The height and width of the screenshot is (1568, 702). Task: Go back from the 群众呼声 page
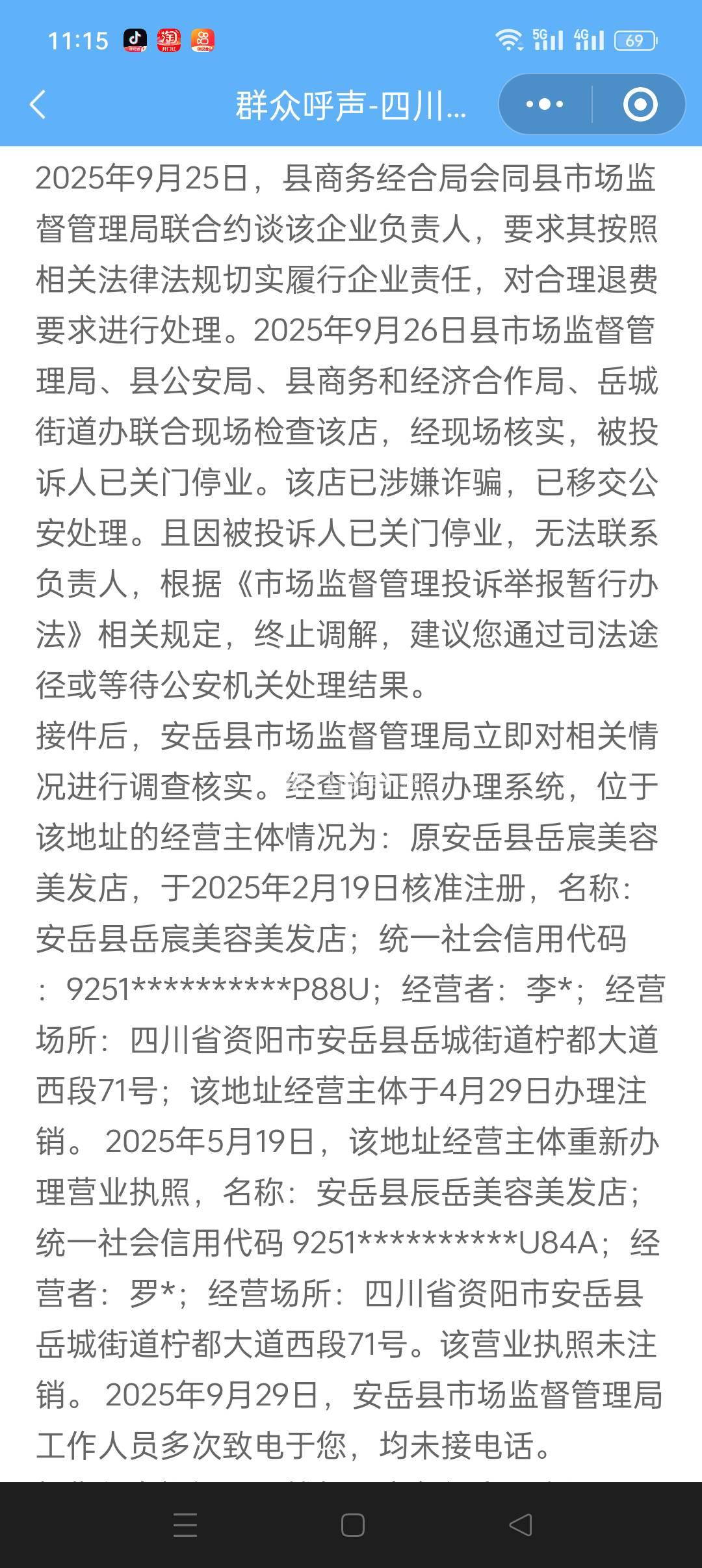coord(38,104)
